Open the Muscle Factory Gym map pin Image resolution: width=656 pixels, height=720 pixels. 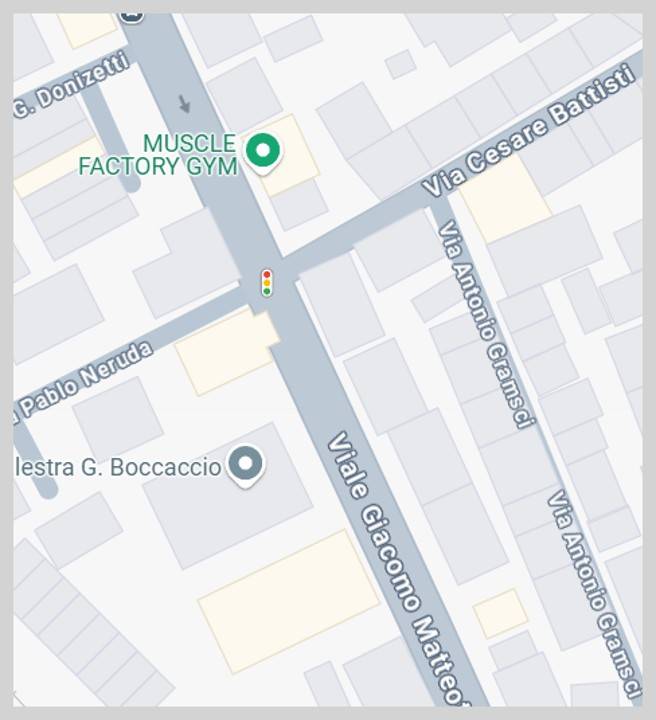tap(263, 152)
